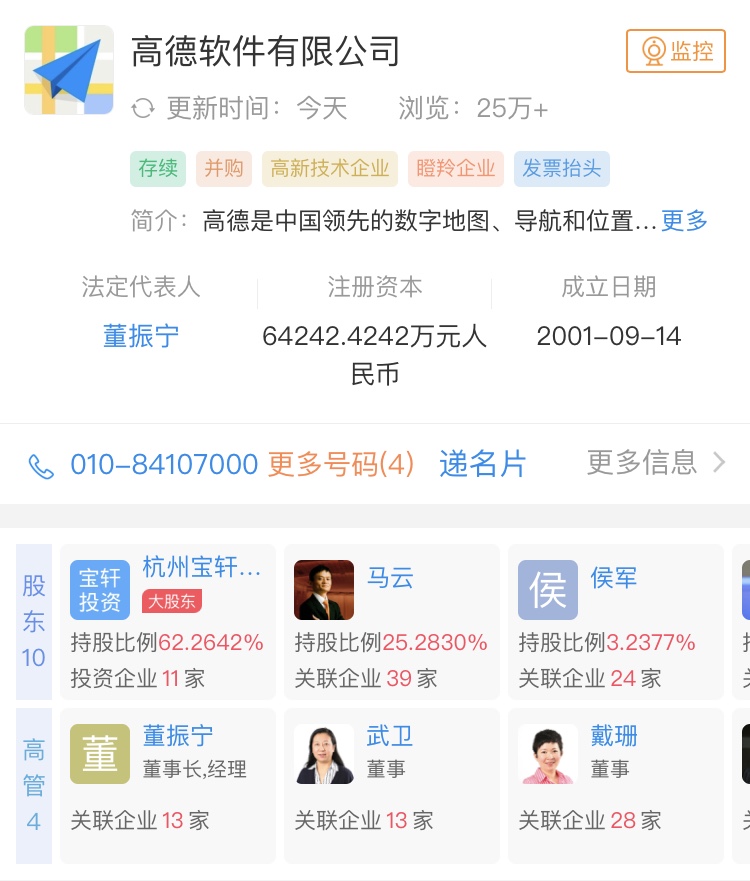Open legal representative 董振宁 link

point(141,336)
